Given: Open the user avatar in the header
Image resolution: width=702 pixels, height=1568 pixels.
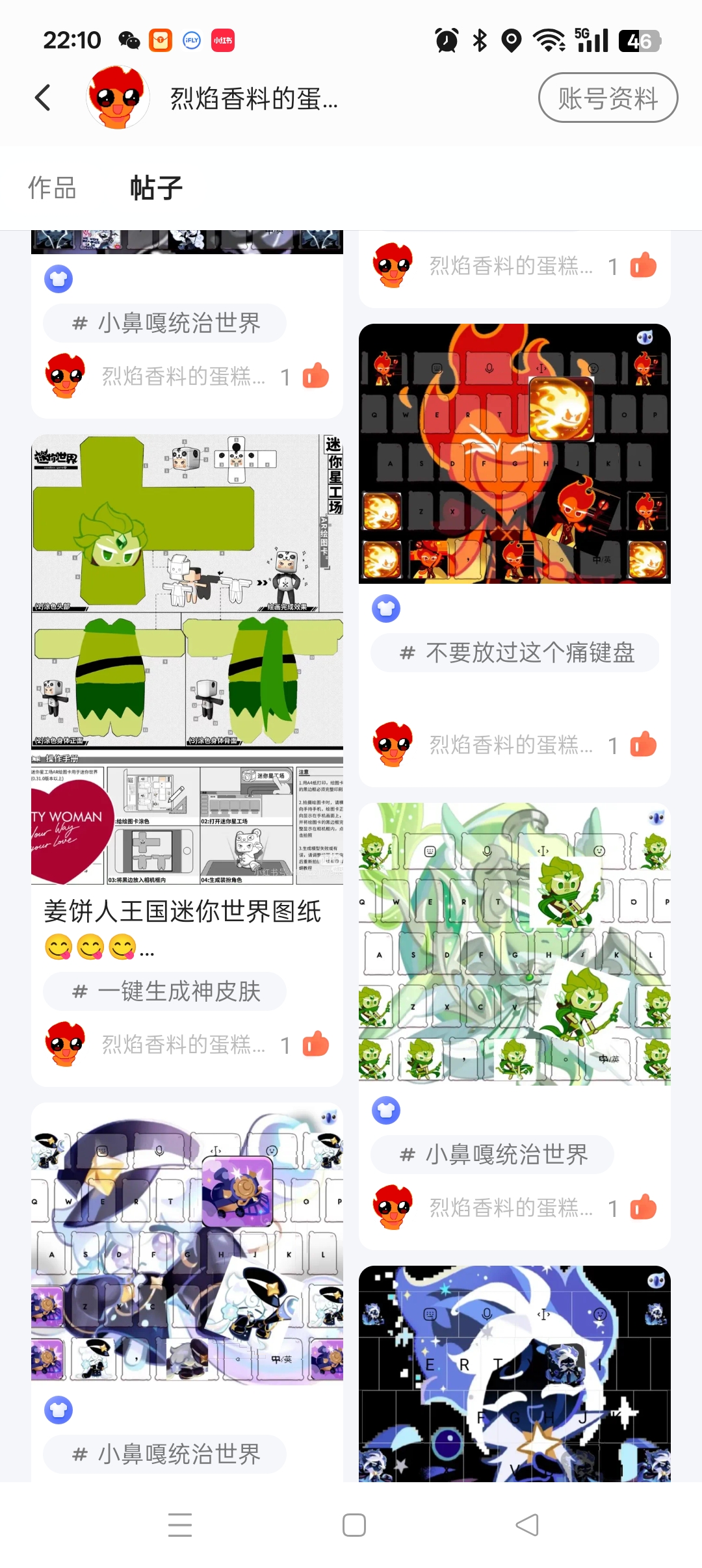Looking at the screenshot, I should tap(117, 98).
